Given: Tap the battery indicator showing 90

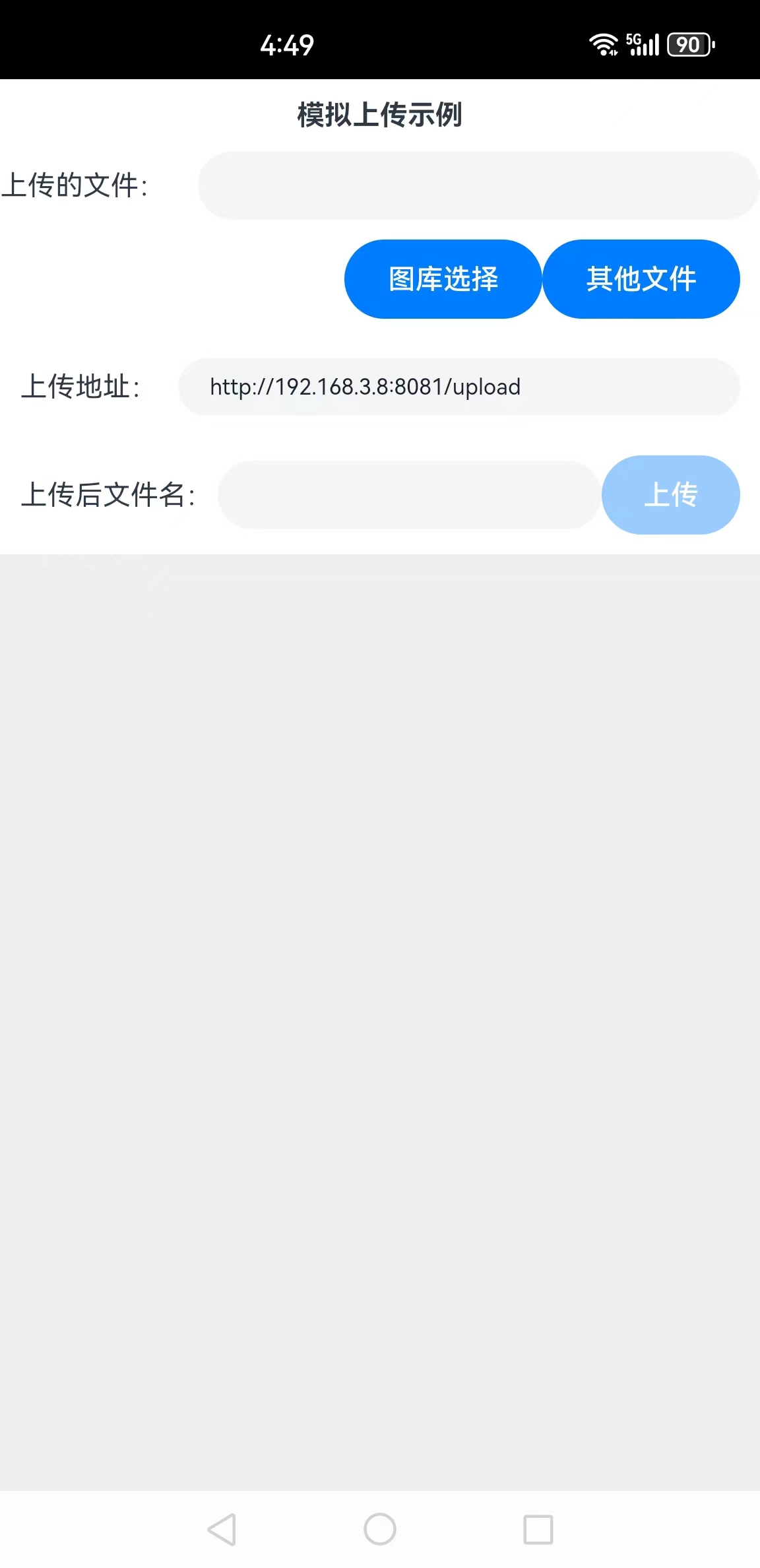Looking at the screenshot, I should pyautogui.click(x=688, y=44).
